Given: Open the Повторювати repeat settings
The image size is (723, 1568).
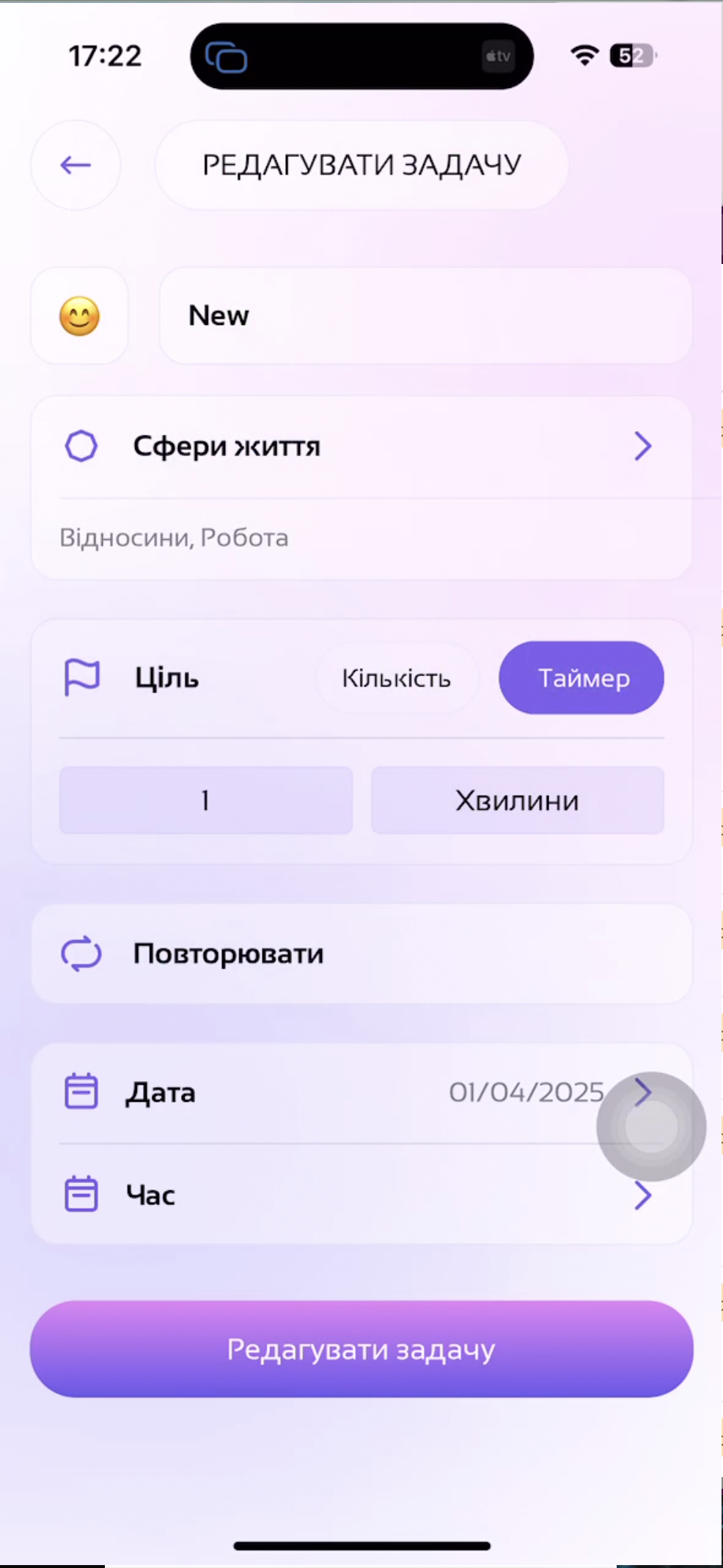Looking at the screenshot, I should [x=361, y=953].
